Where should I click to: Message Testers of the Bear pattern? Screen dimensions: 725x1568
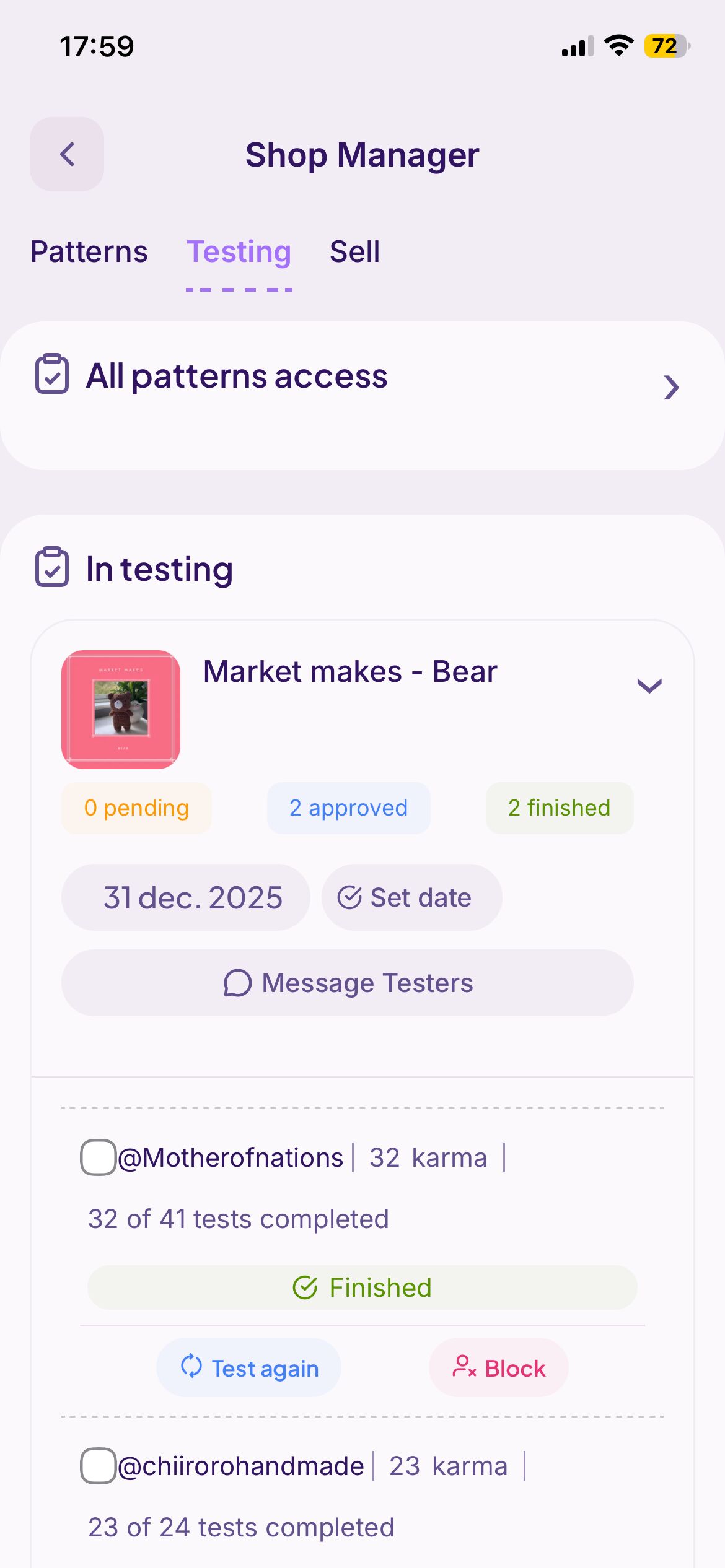coord(347,983)
